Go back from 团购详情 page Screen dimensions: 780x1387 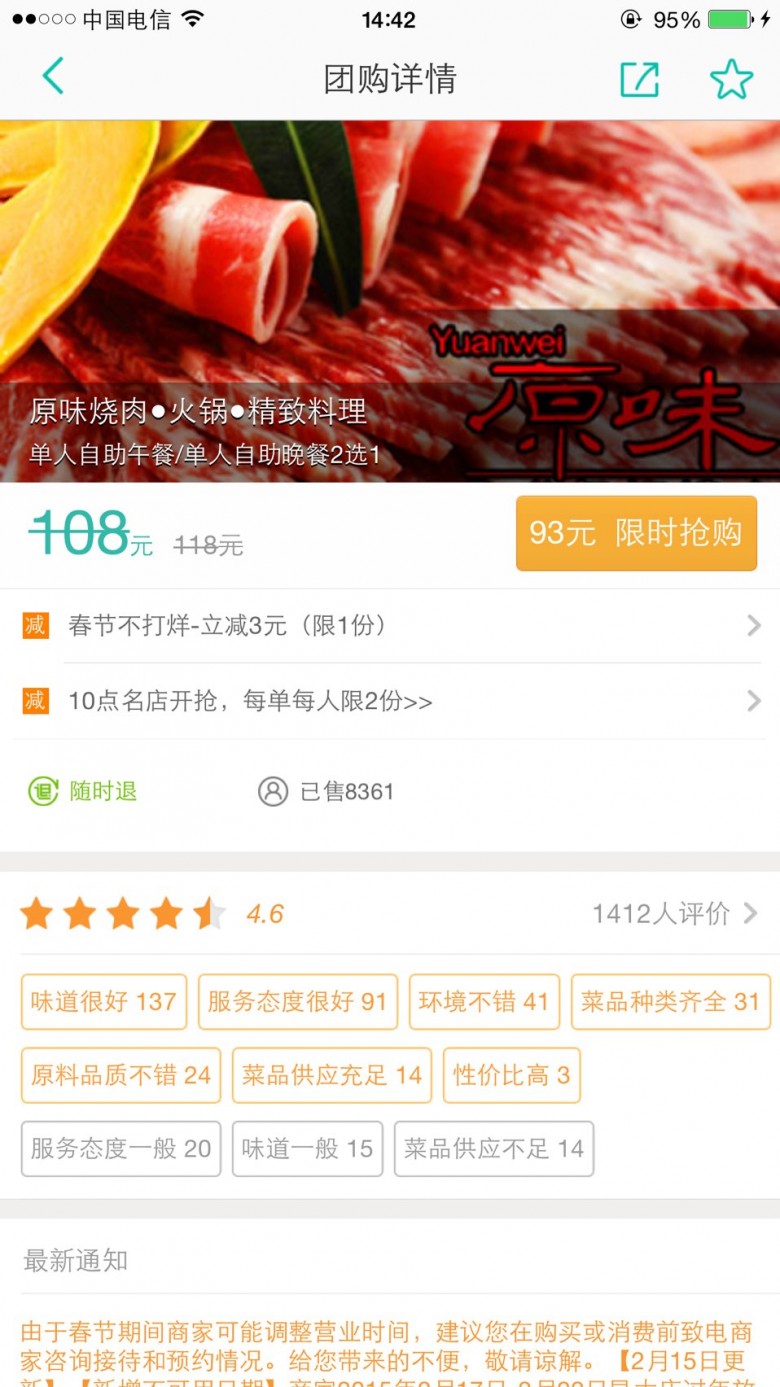coord(53,77)
